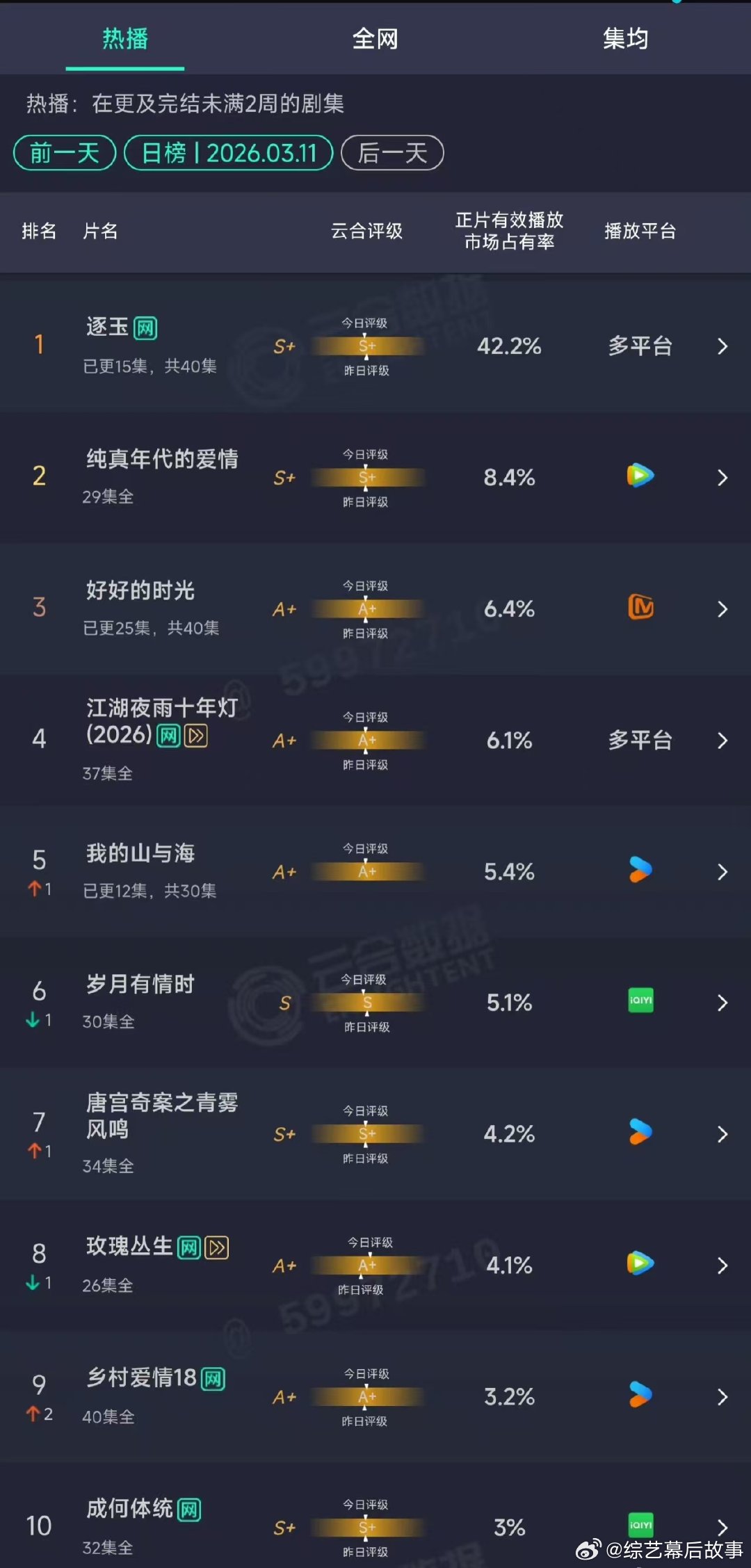The width and height of the screenshot is (751, 1568).
Task: Go to next day with 后一天
Action: pos(391,152)
